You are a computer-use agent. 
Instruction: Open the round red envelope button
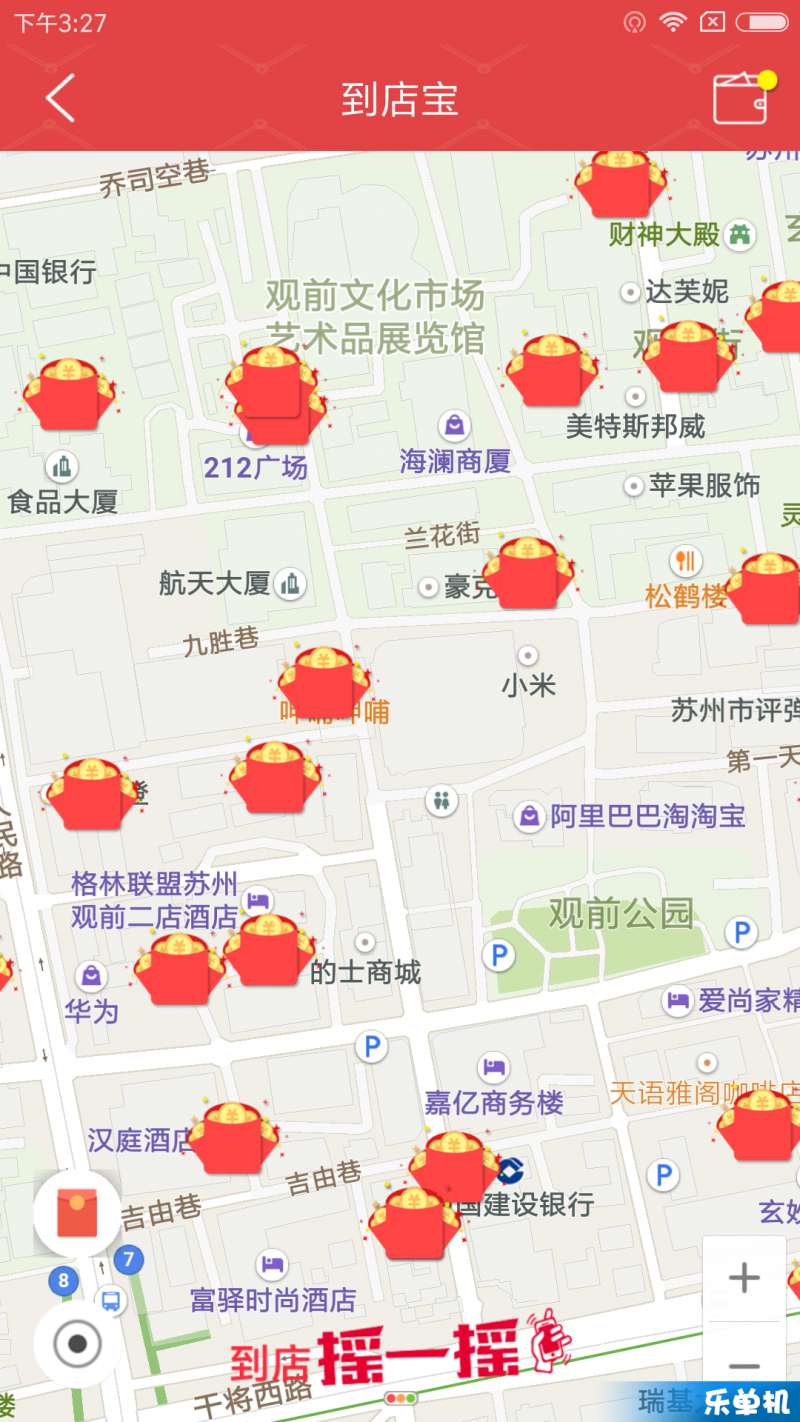click(77, 1213)
